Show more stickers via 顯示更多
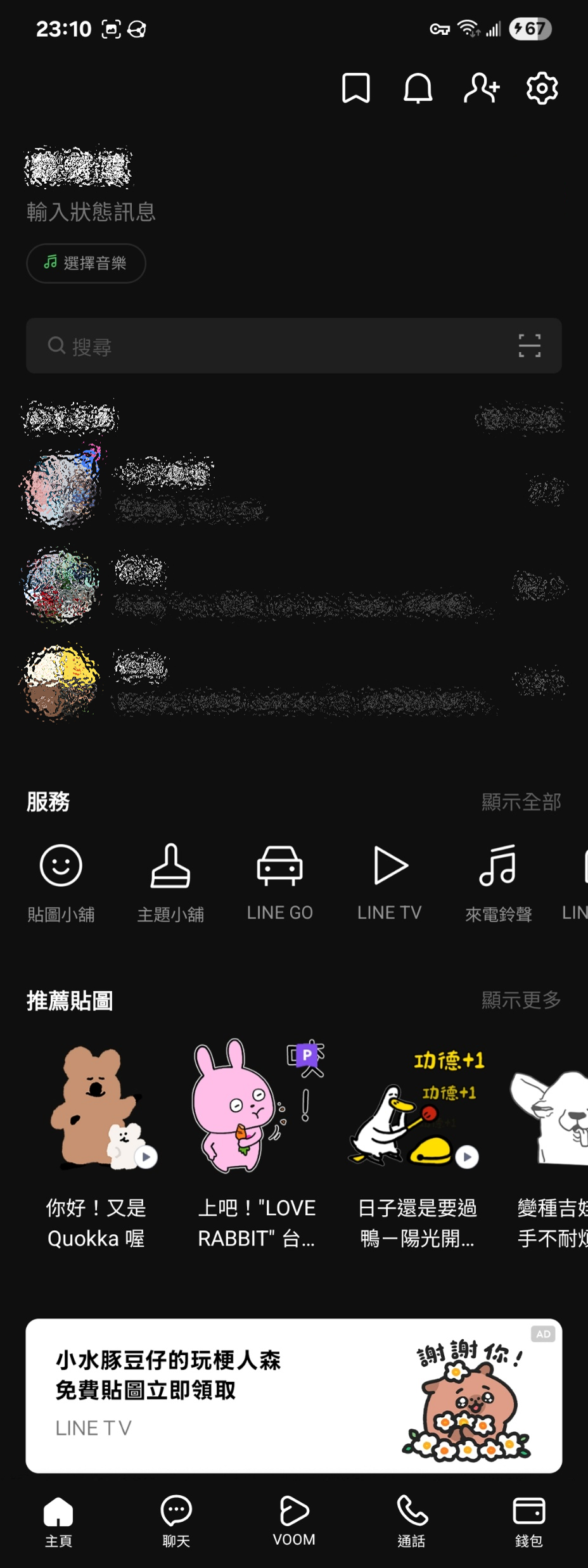This screenshot has width=588, height=1568. pyautogui.click(x=521, y=1000)
